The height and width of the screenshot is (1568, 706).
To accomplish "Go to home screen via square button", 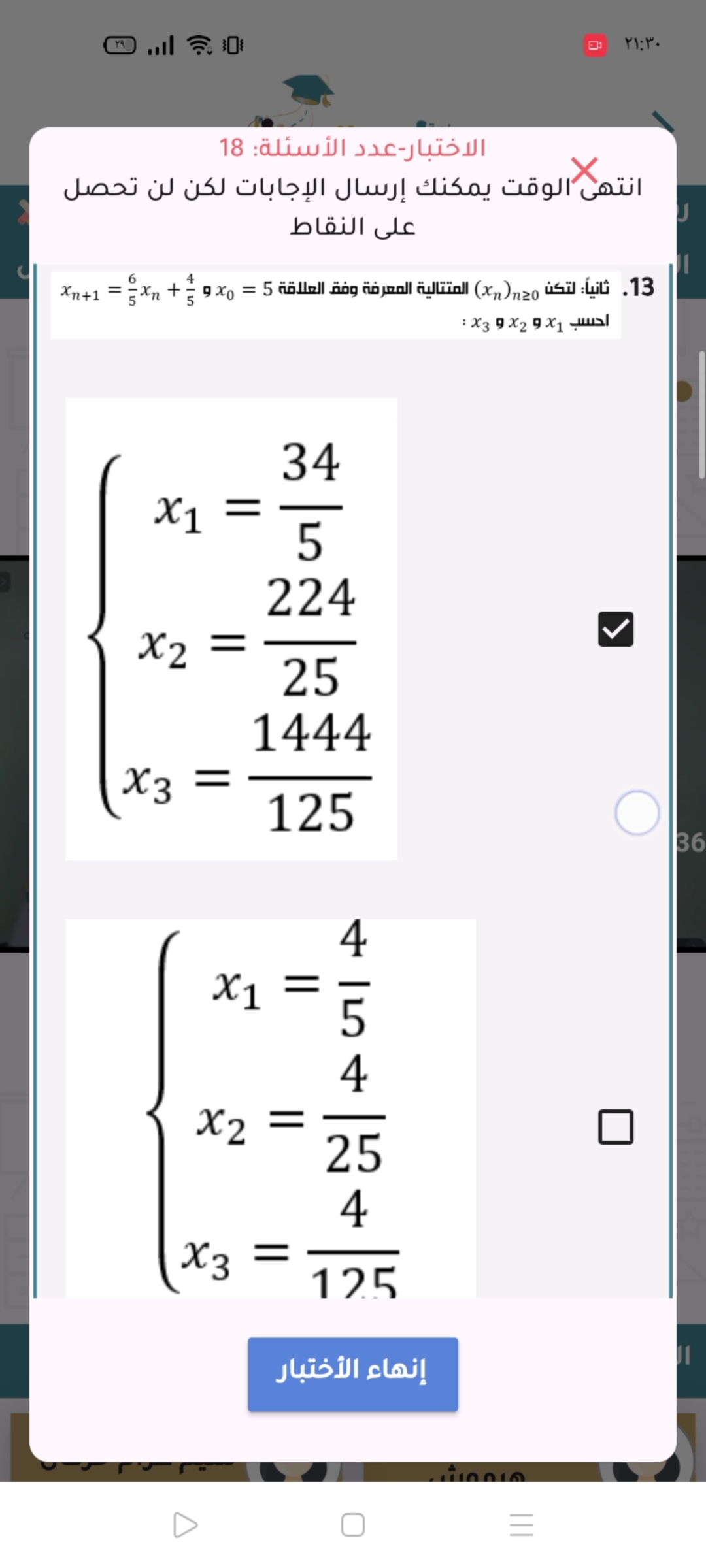I will pos(353,1525).
